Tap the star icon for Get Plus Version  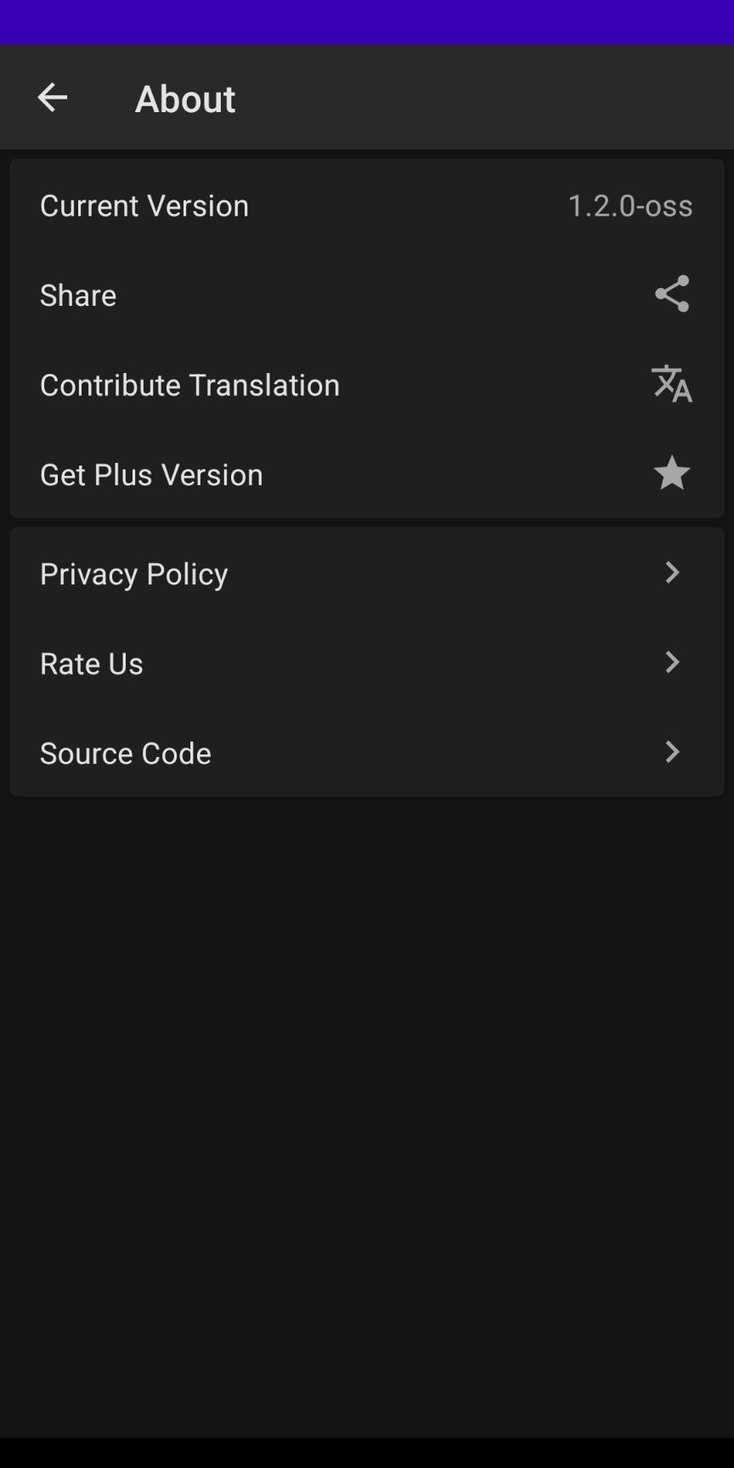(671, 473)
